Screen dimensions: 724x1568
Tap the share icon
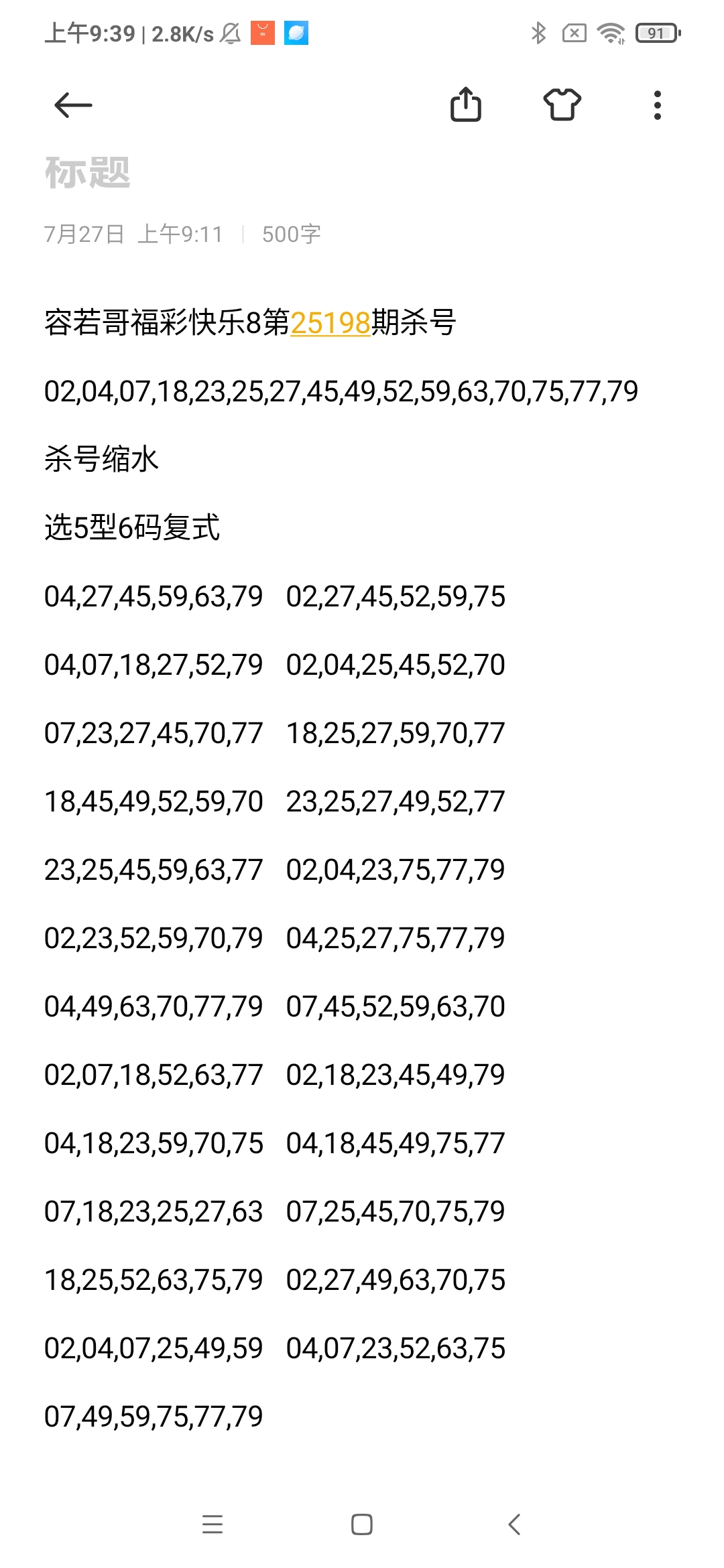click(467, 105)
